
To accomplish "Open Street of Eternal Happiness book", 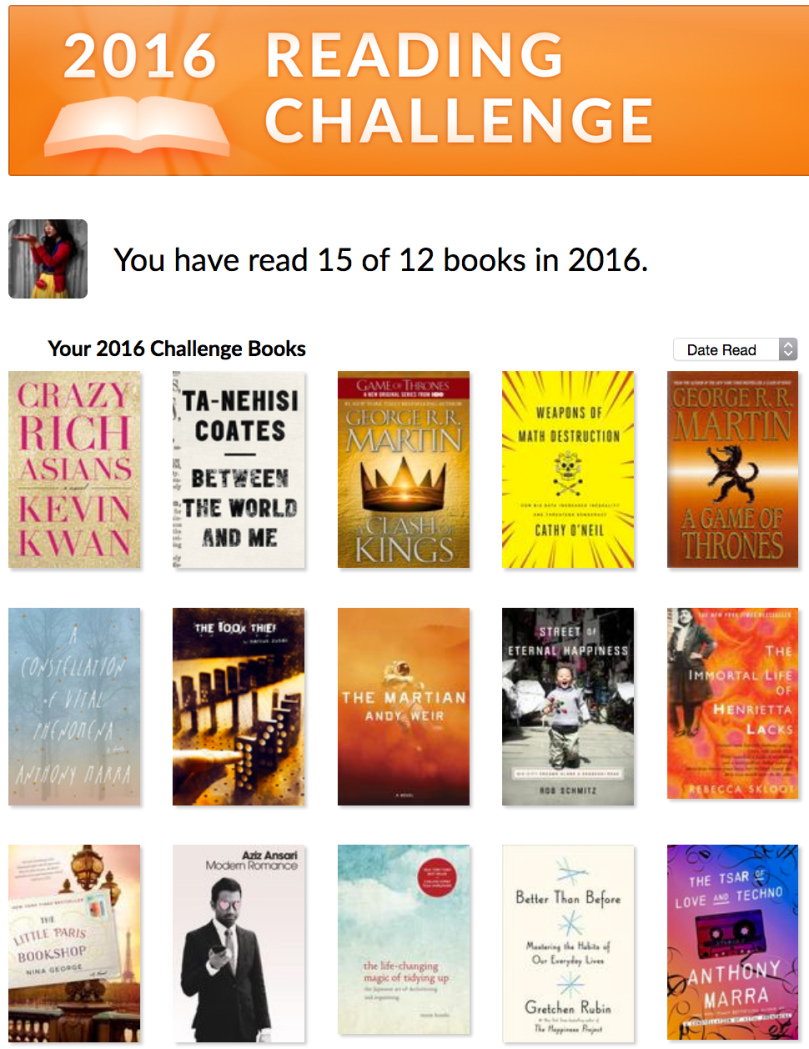I will point(567,706).
